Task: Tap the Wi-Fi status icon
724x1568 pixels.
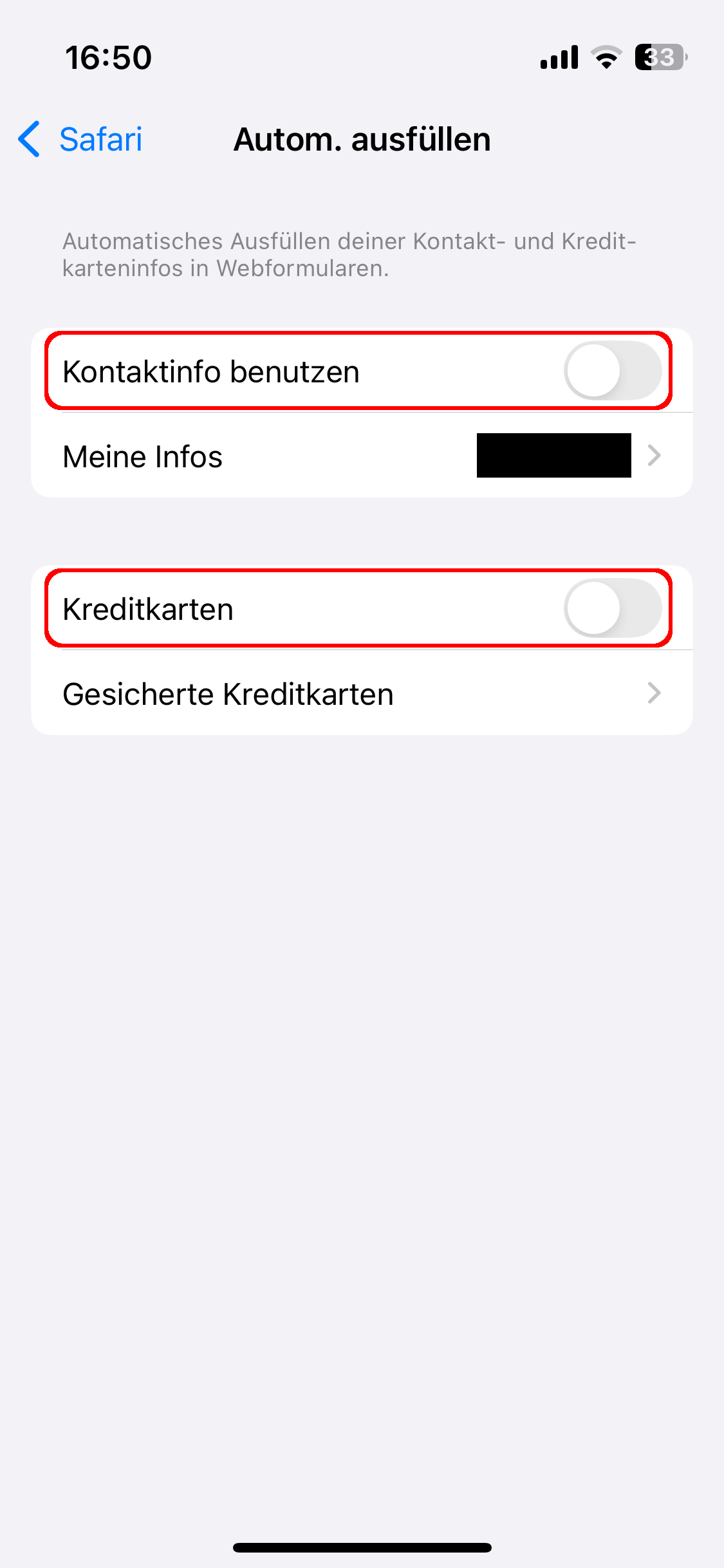Action: [x=605, y=57]
